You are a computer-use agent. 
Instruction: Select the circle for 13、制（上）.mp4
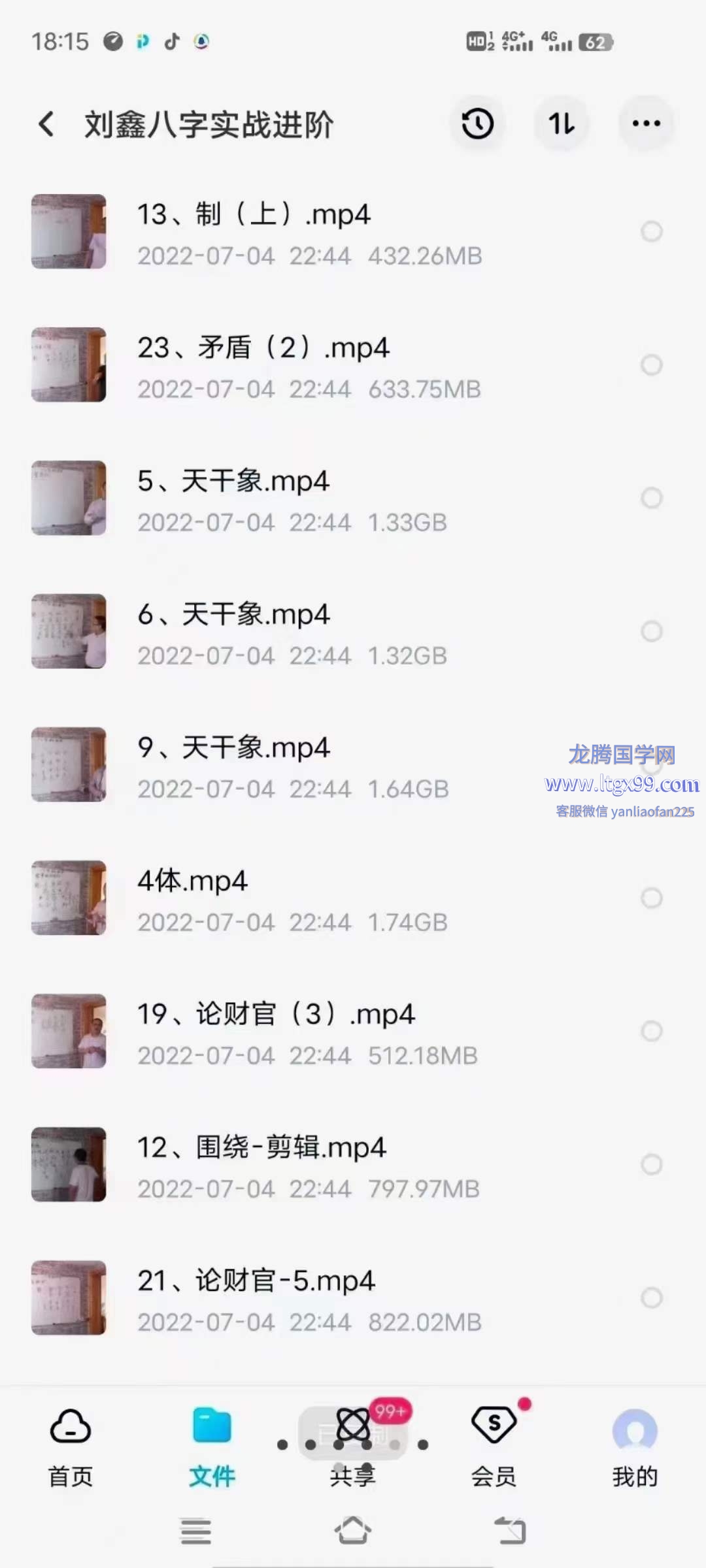coord(651,232)
